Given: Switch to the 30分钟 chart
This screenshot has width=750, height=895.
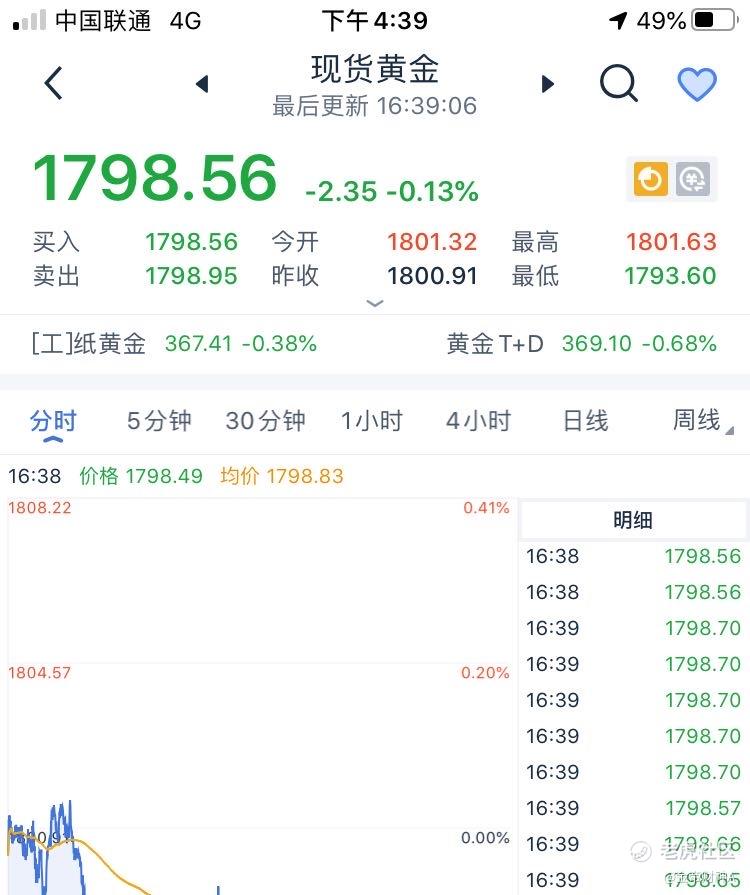Looking at the screenshot, I should pyautogui.click(x=265, y=421).
